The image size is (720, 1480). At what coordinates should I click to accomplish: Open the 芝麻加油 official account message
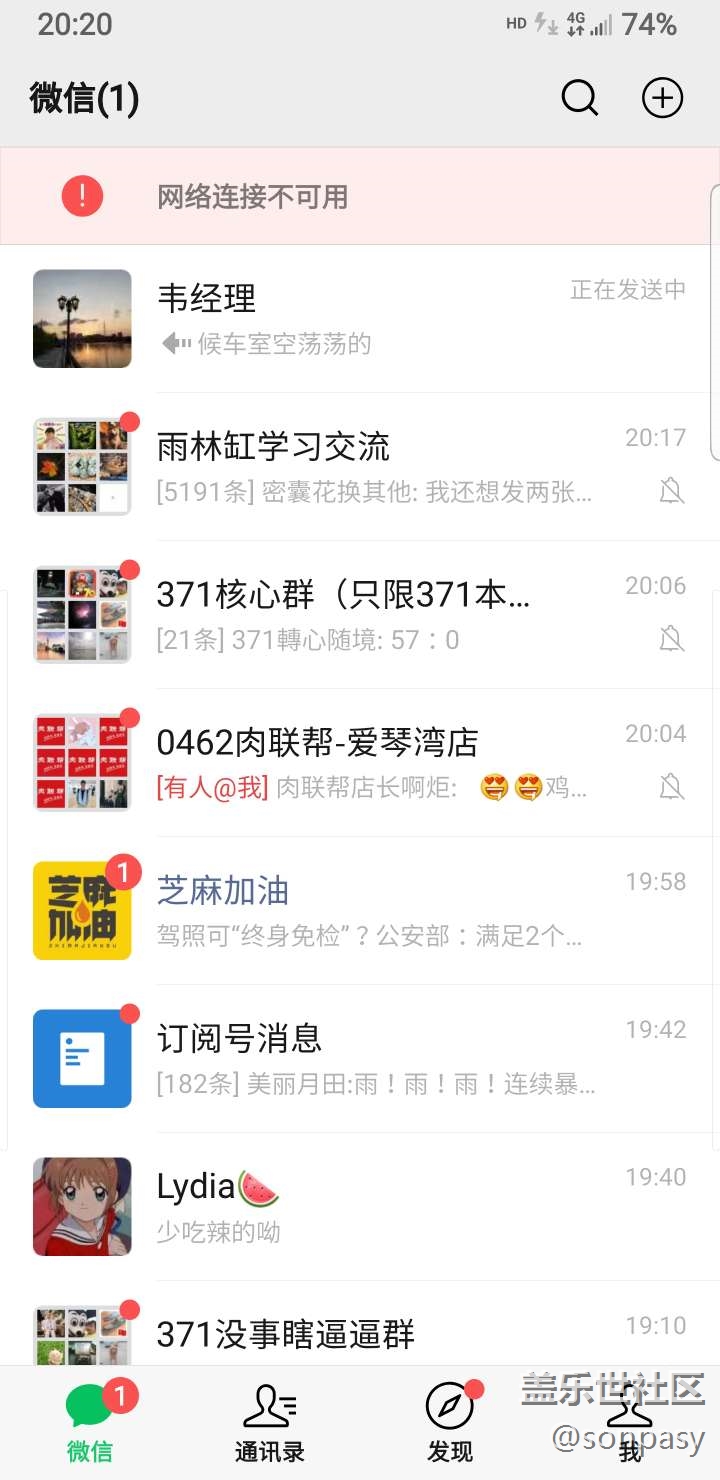tap(360, 910)
